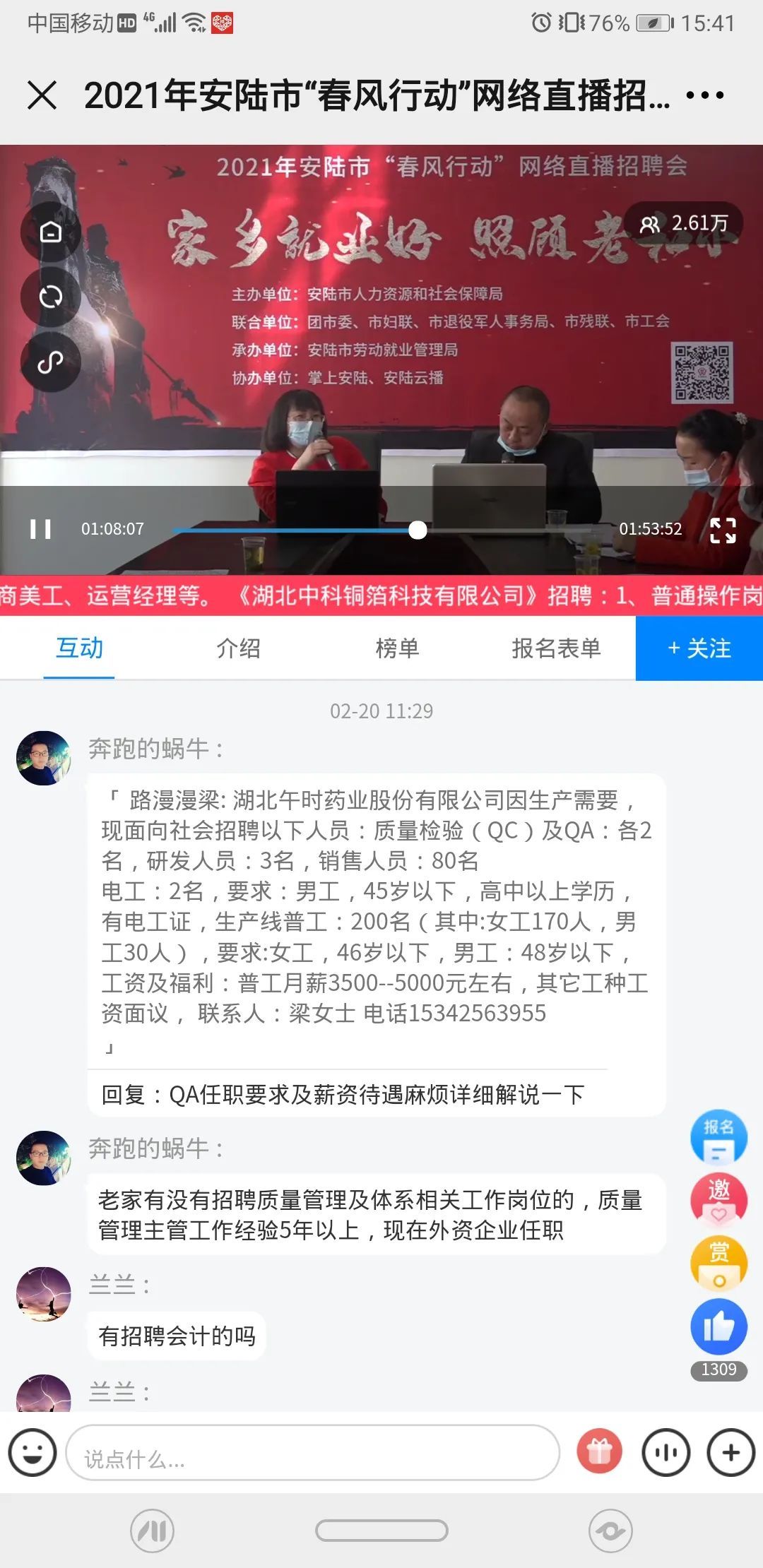Focus the 说点什么 comment field
The image size is (763, 1568).
point(312,1452)
